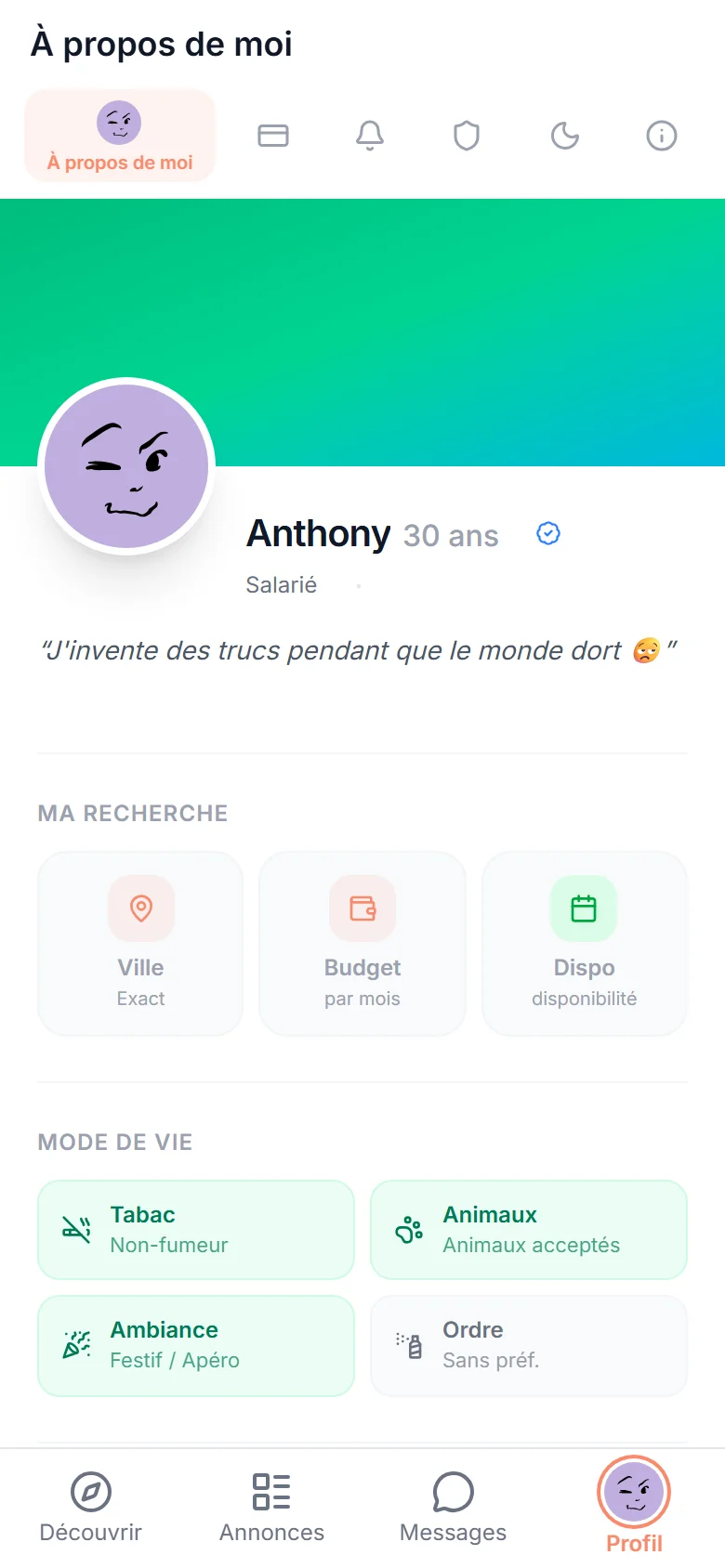The width and height of the screenshot is (725, 1568).
Task: Change the Ambiance Festif / Apéro preference
Action: pos(196,1345)
